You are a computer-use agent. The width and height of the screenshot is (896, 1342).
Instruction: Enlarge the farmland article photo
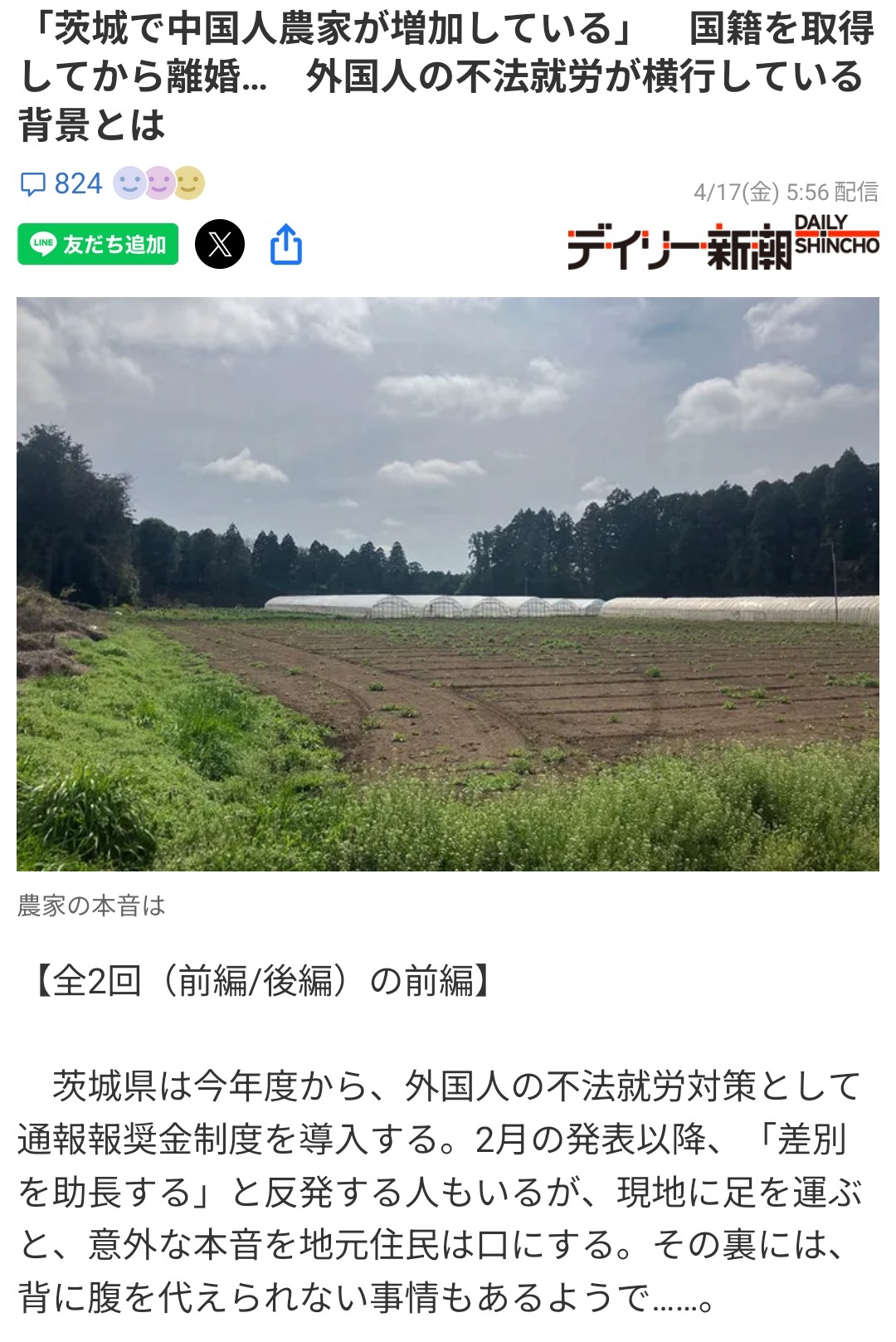pyautogui.click(x=448, y=583)
